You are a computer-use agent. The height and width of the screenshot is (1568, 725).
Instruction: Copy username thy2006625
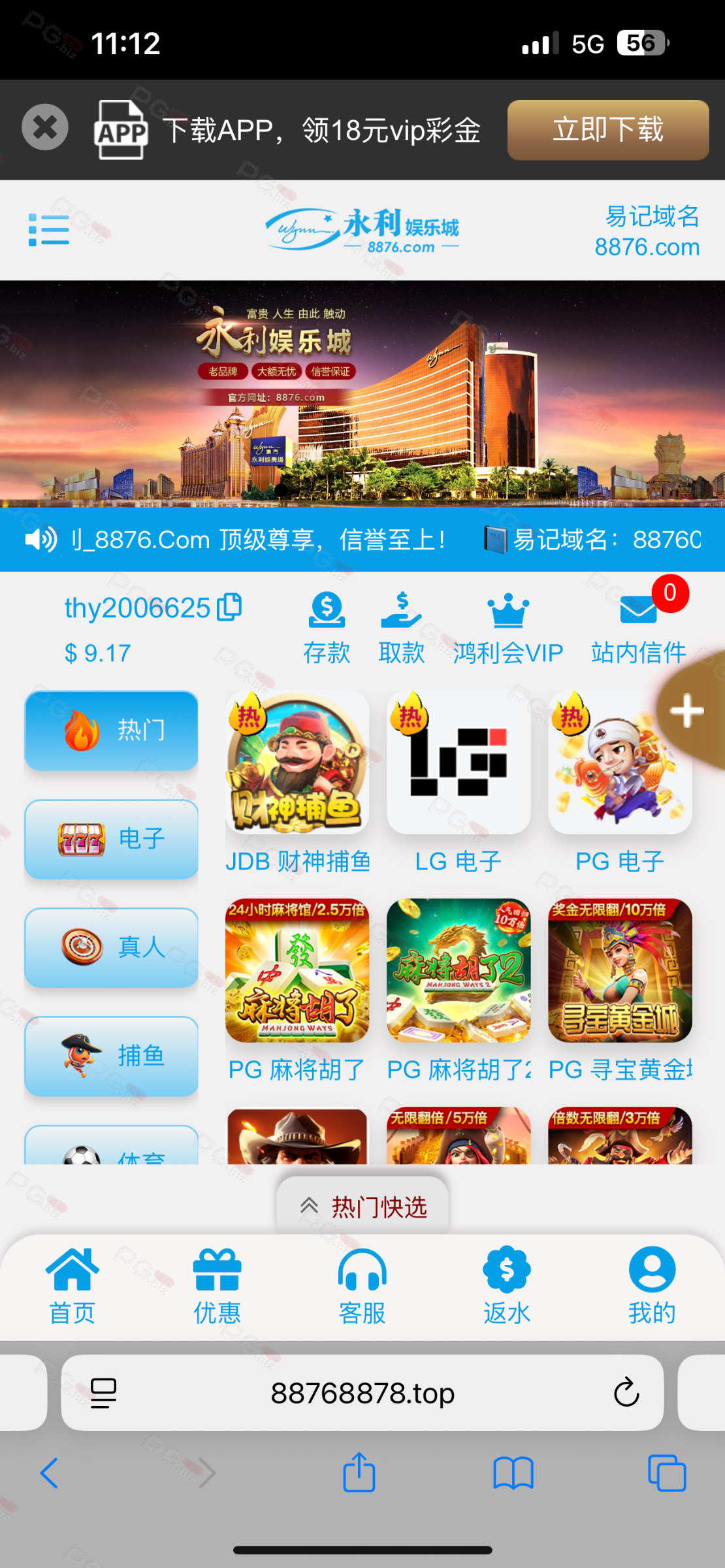pyautogui.click(x=229, y=607)
